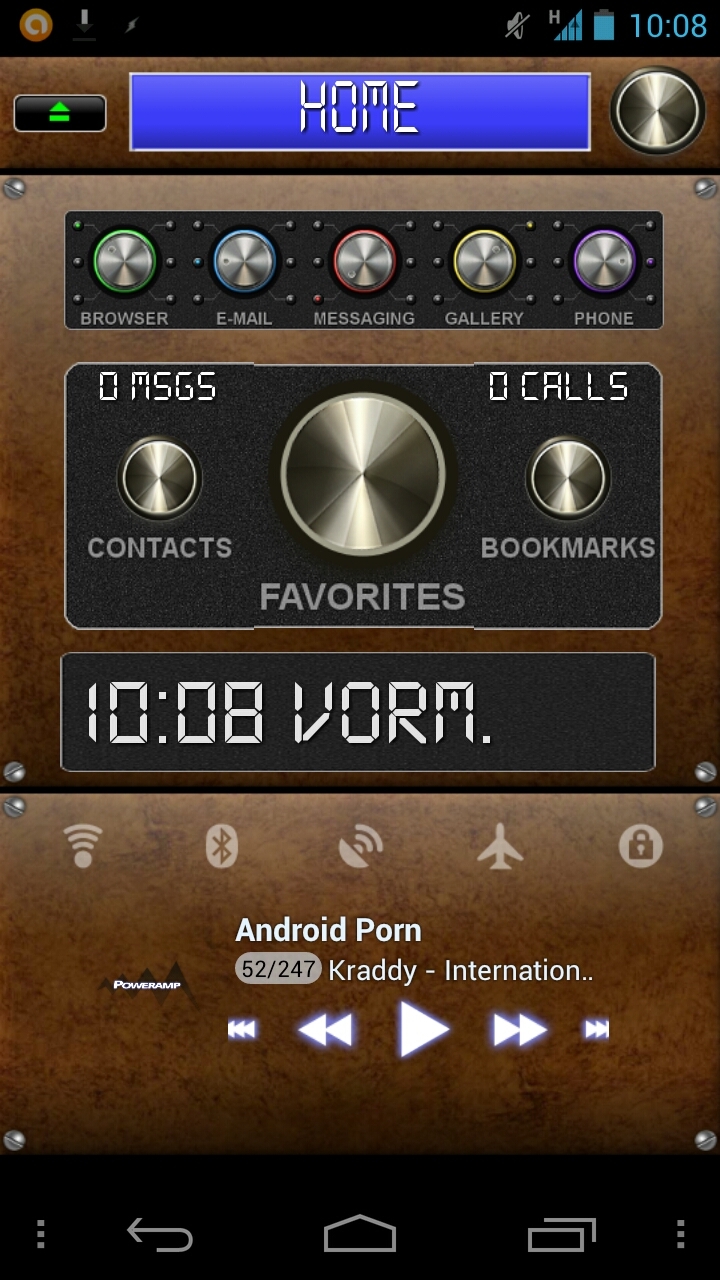720x1280 pixels.
Task: Toggle the GPS satellite icon
Action: [360, 846]
